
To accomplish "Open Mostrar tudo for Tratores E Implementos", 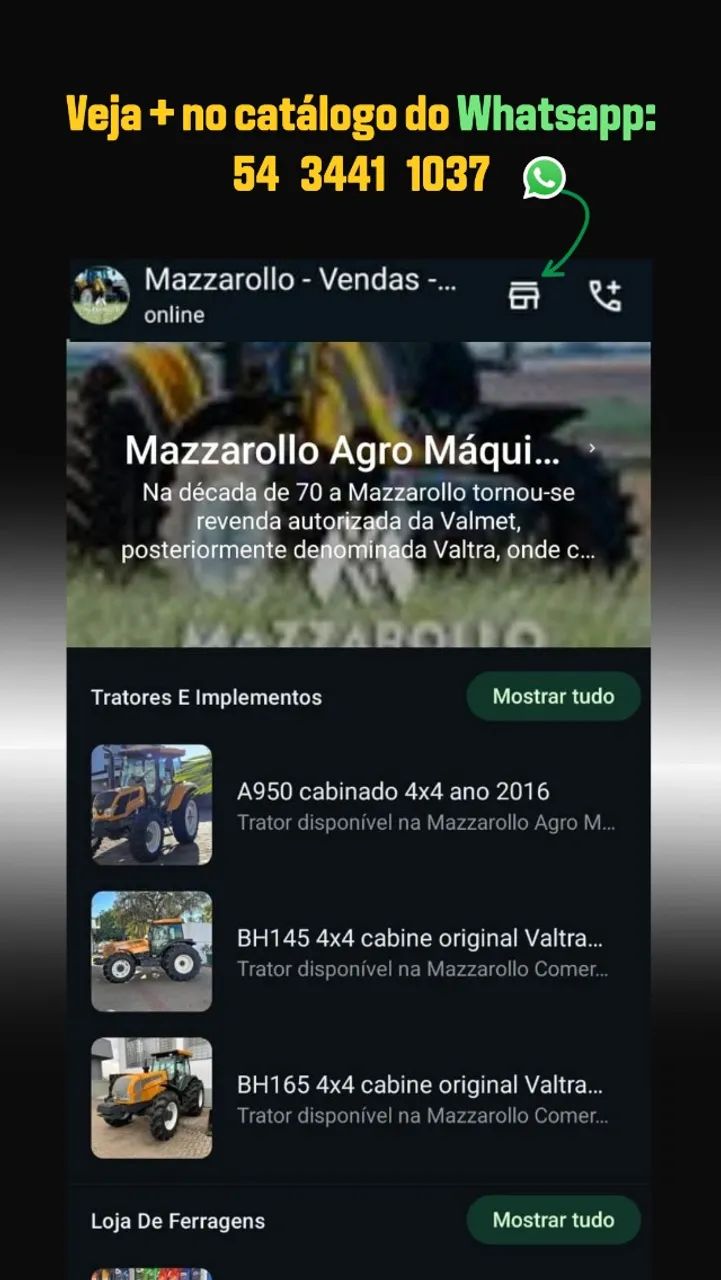I will click(553, 696).
